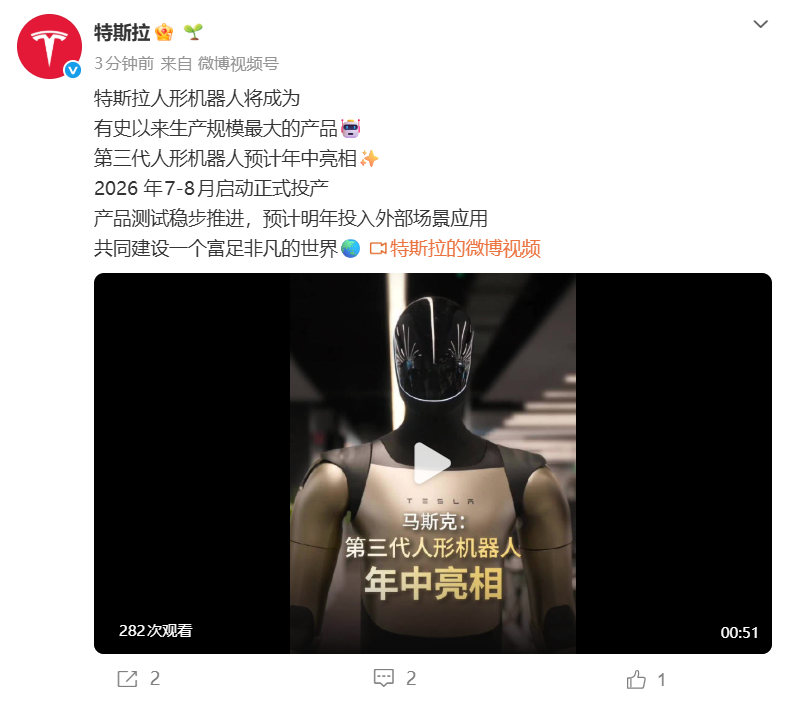
Task: Tap the 微博视频号 source link
Action: 238,64
